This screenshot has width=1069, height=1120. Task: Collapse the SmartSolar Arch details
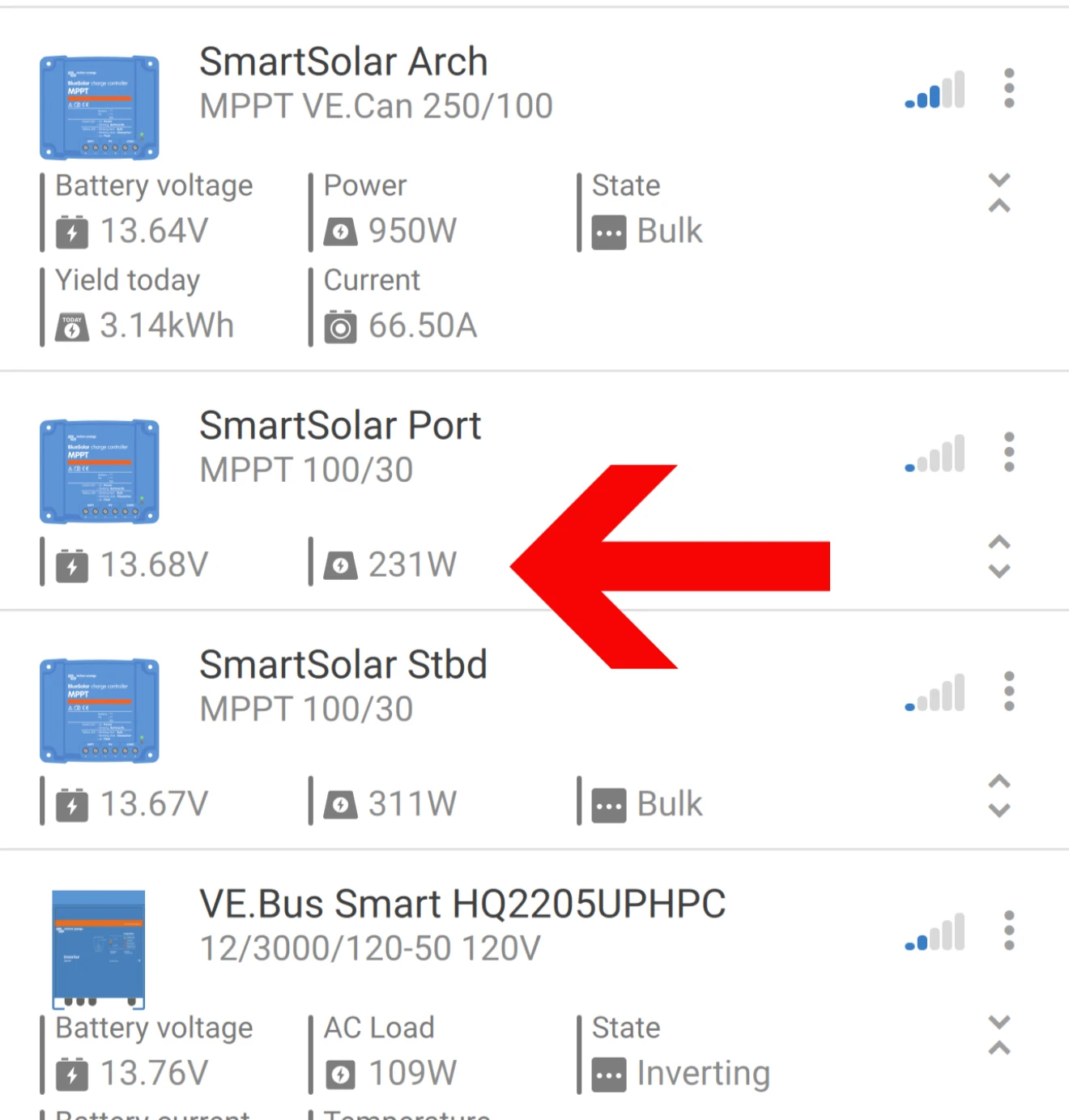999,193
